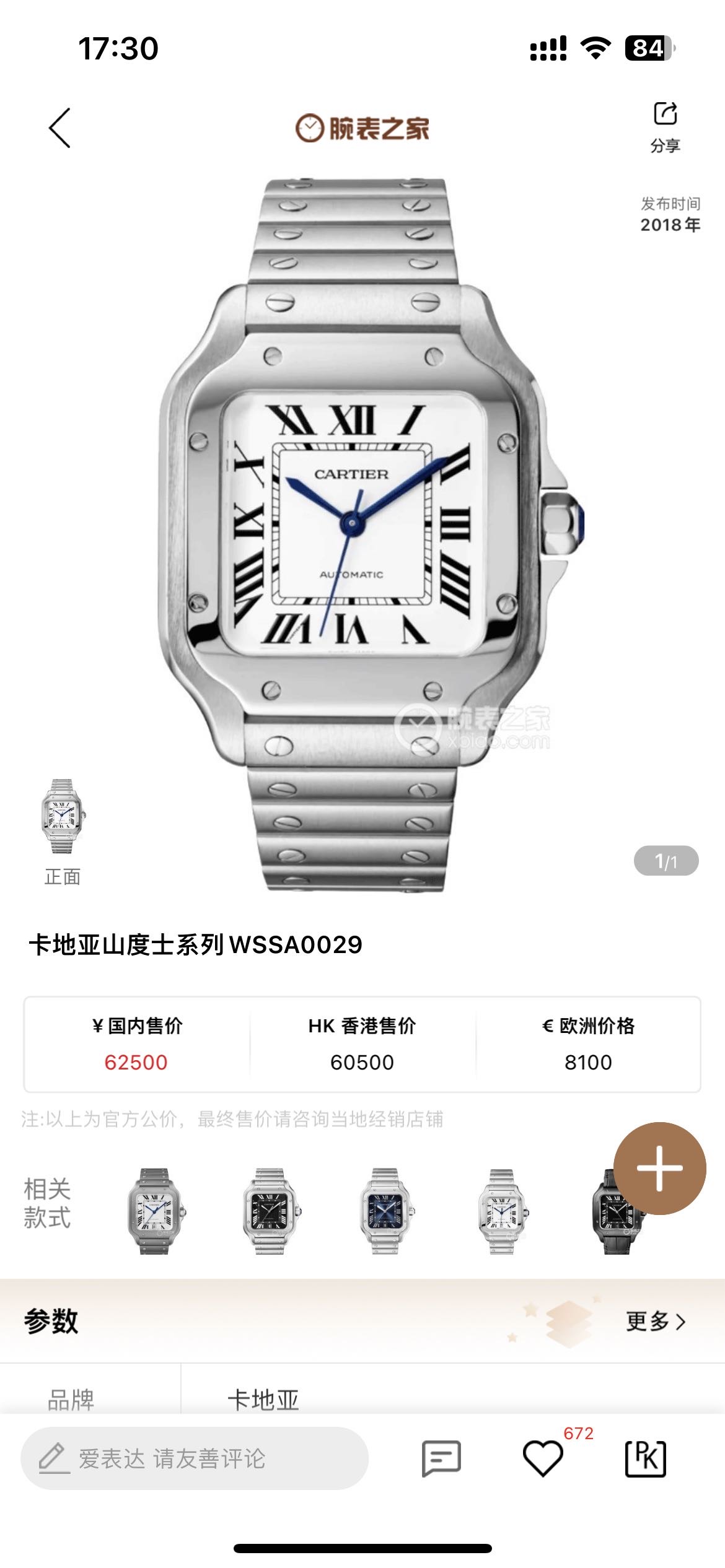Like this watch with the heart icon
The width and height of the screenshot is (725, 1568).
coord(543,1458)
